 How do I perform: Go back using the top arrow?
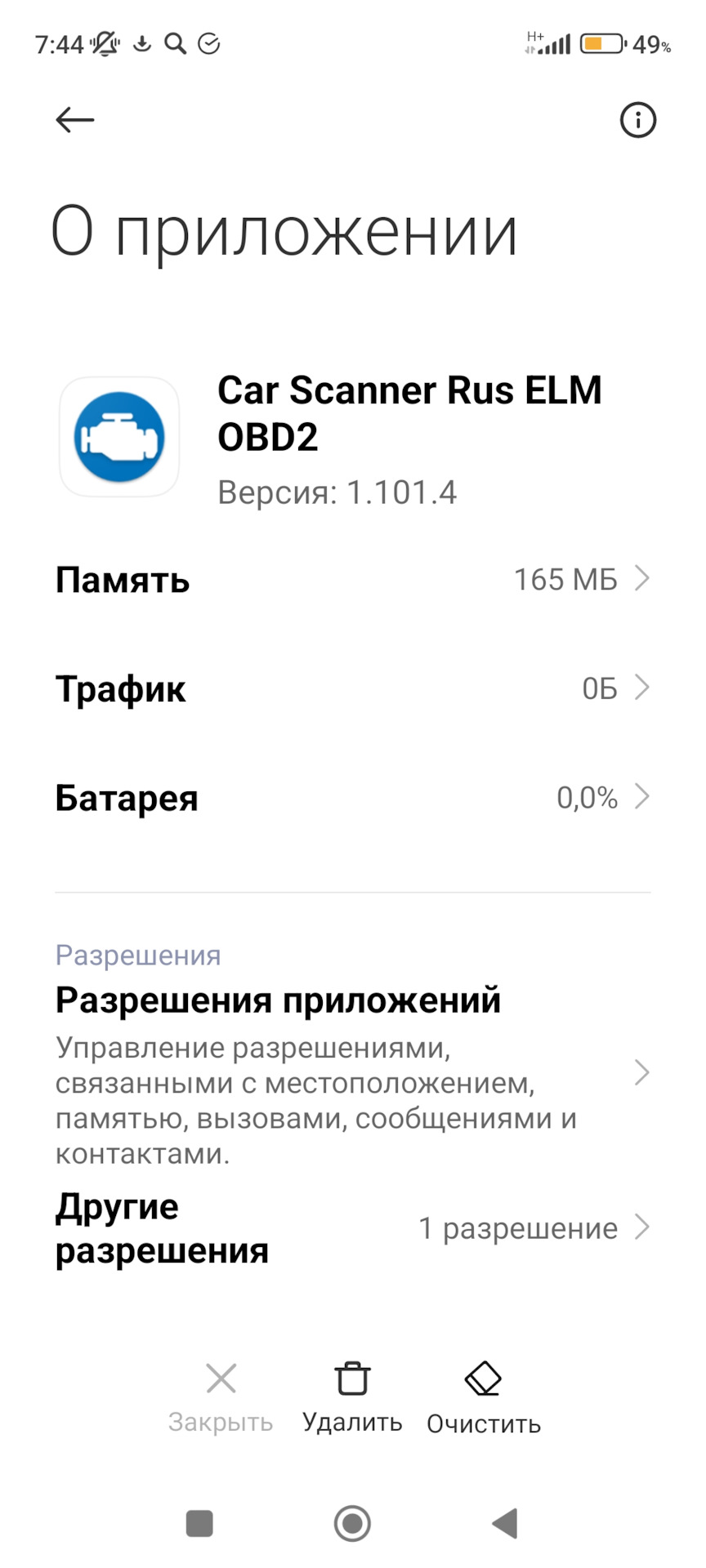tap(74, 120)
